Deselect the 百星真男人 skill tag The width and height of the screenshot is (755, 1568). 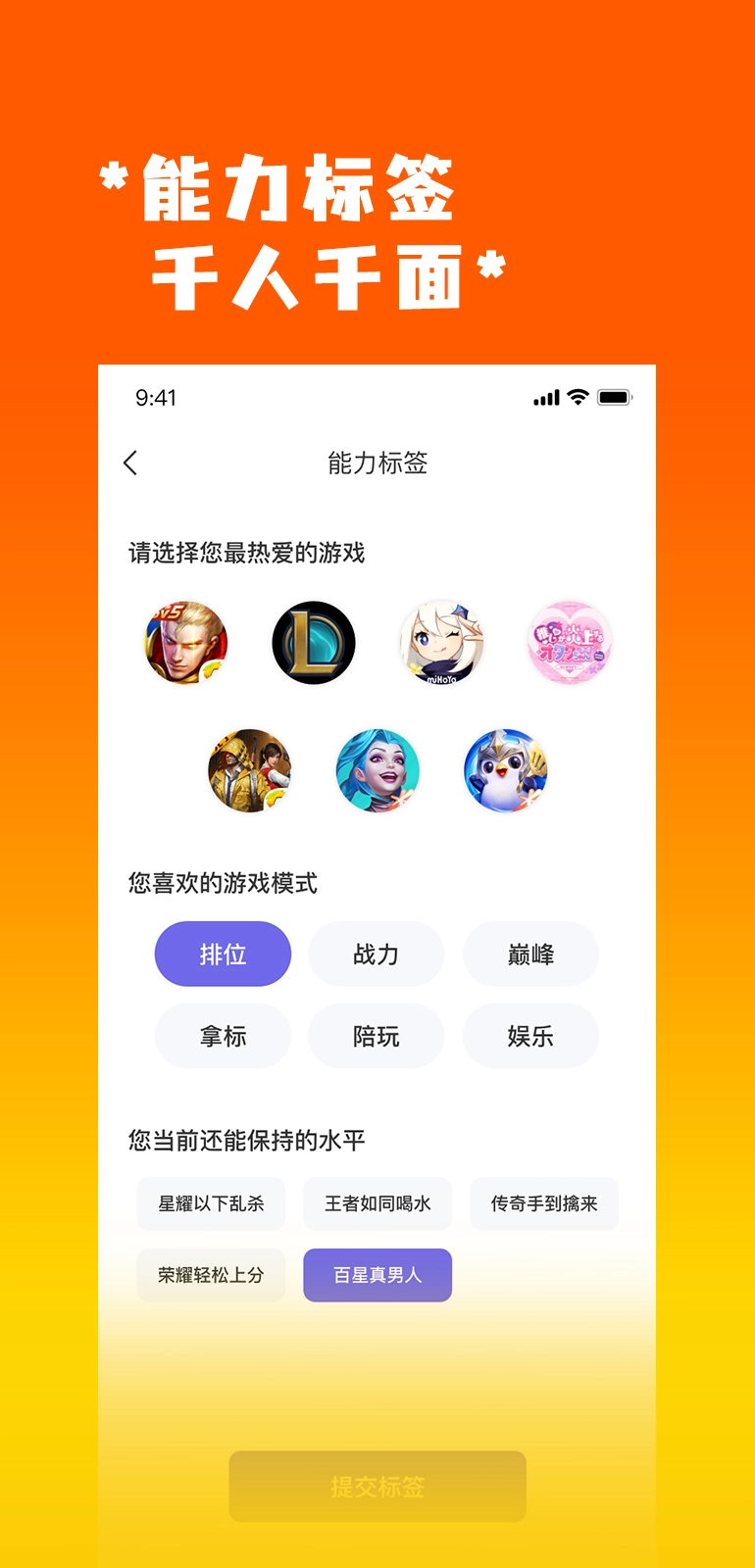click(x=377, y=1275)
